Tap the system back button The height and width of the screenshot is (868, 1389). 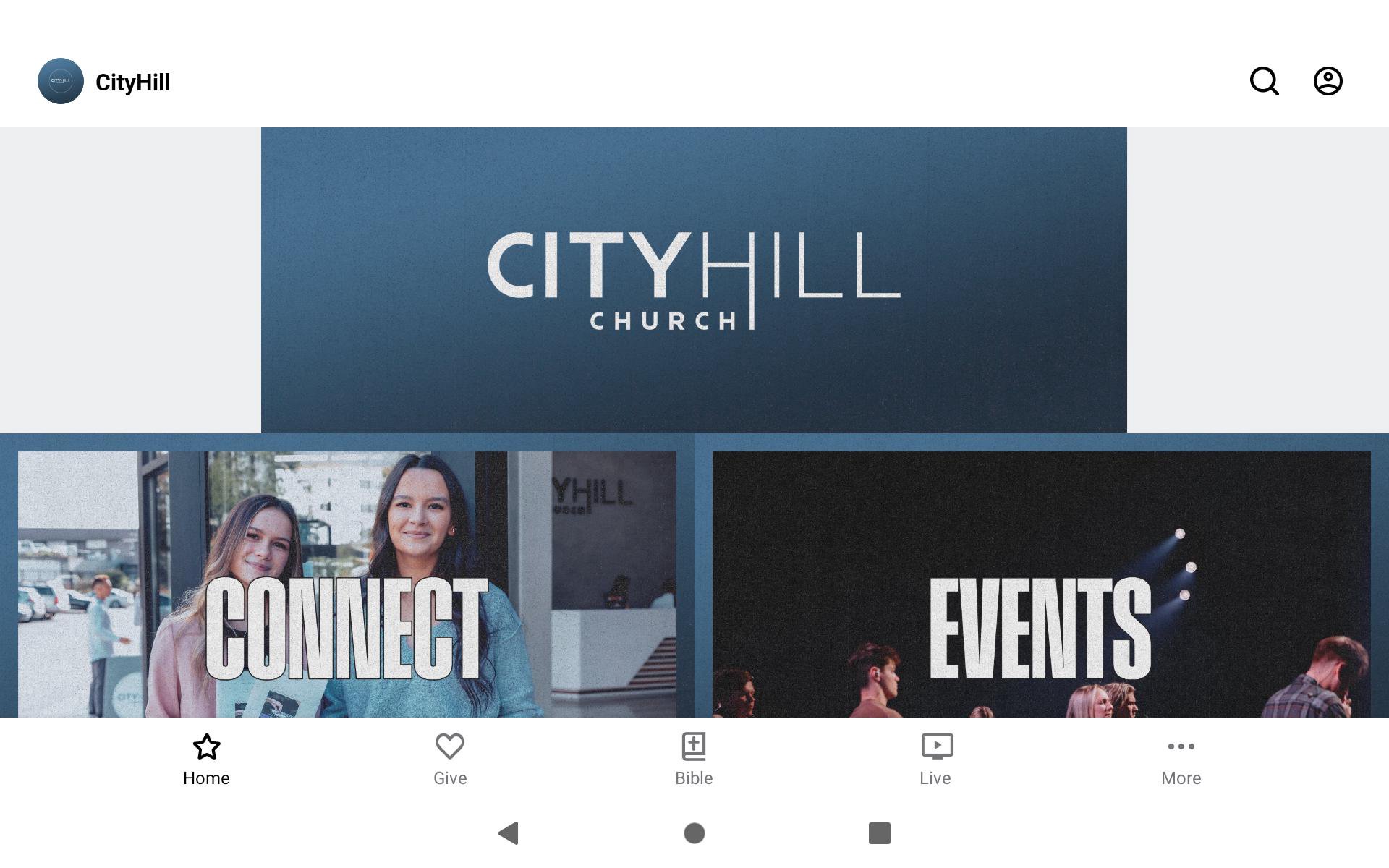509,833
